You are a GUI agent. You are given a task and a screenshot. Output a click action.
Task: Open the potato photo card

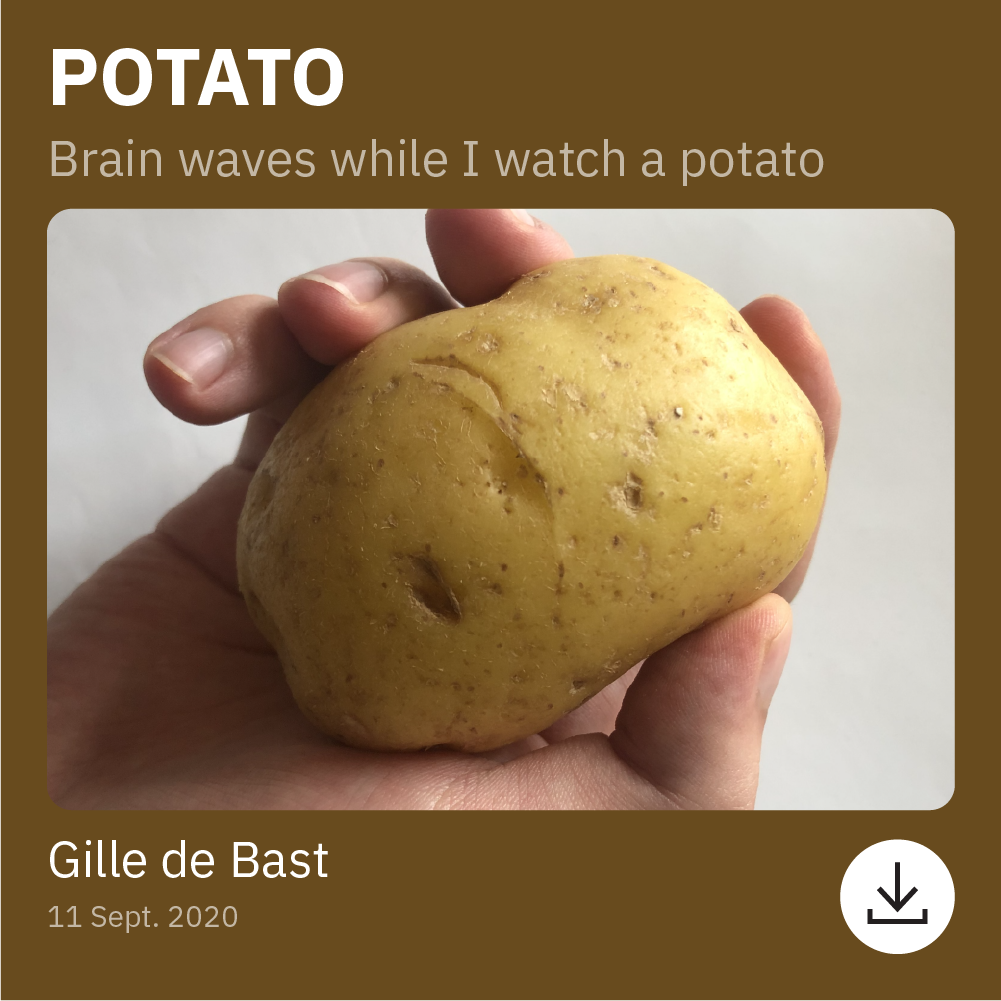[x=500, y=509]
